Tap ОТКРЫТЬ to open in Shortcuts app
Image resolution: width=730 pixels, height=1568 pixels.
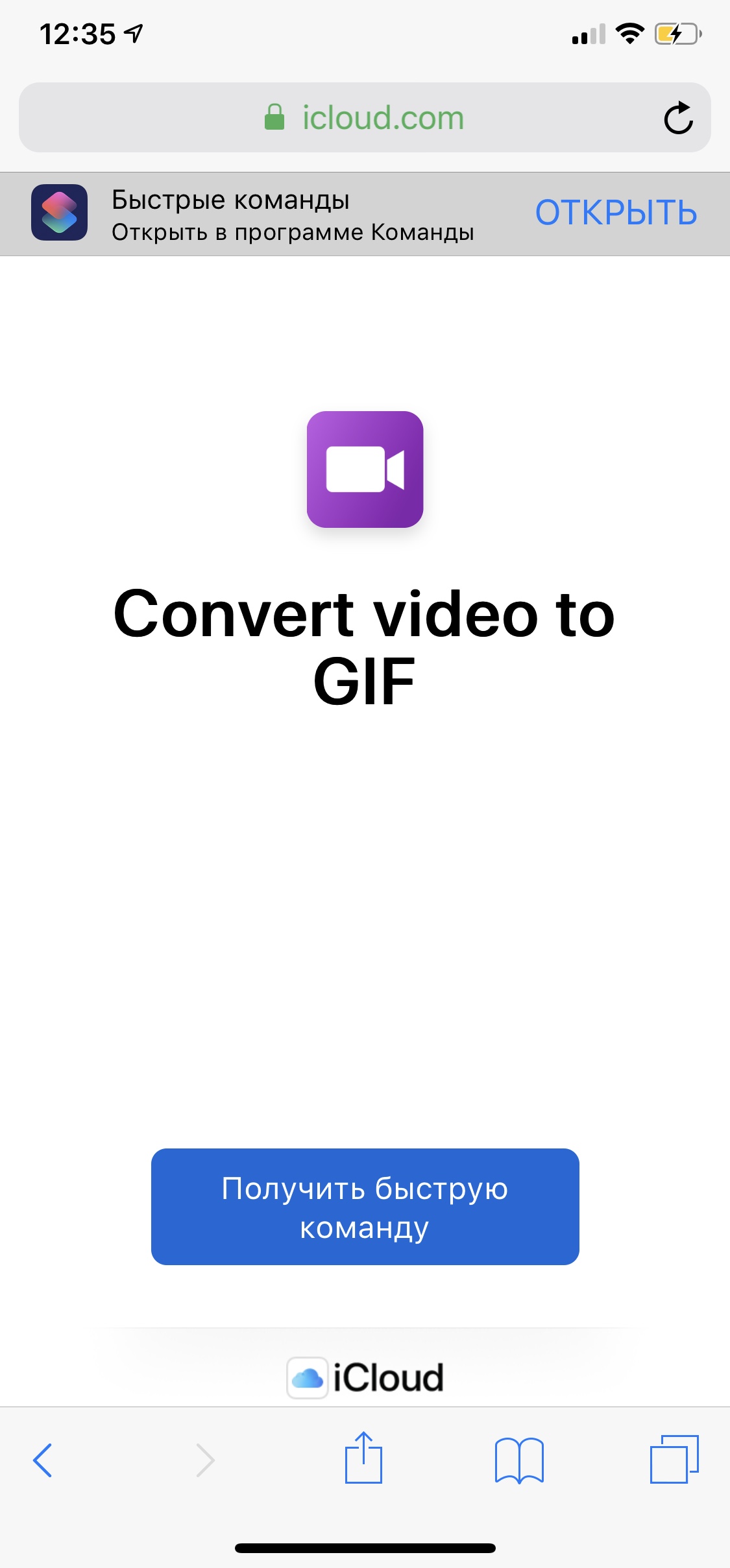click(616, 213)
